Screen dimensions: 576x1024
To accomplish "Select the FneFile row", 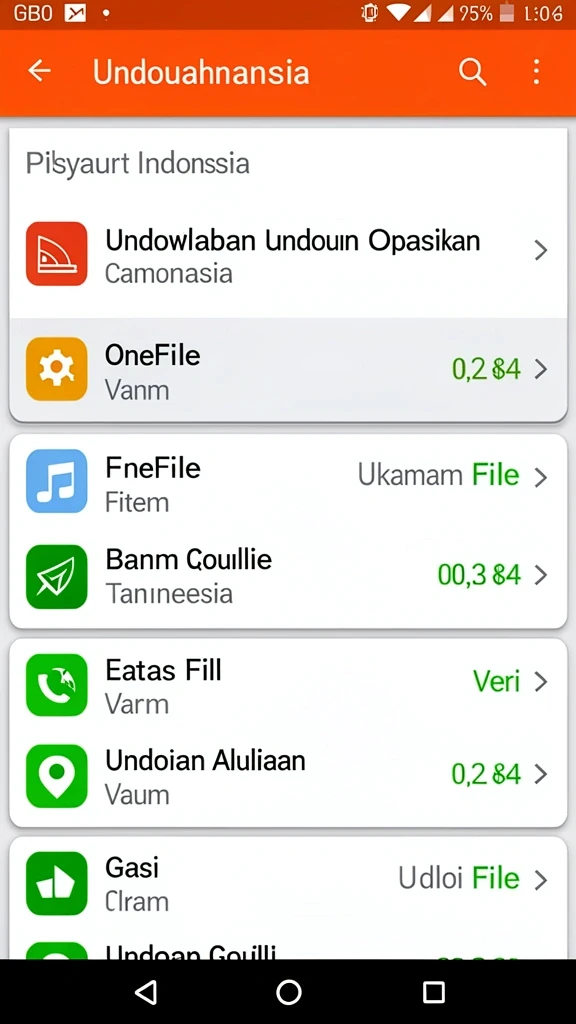I will [288, 481].
